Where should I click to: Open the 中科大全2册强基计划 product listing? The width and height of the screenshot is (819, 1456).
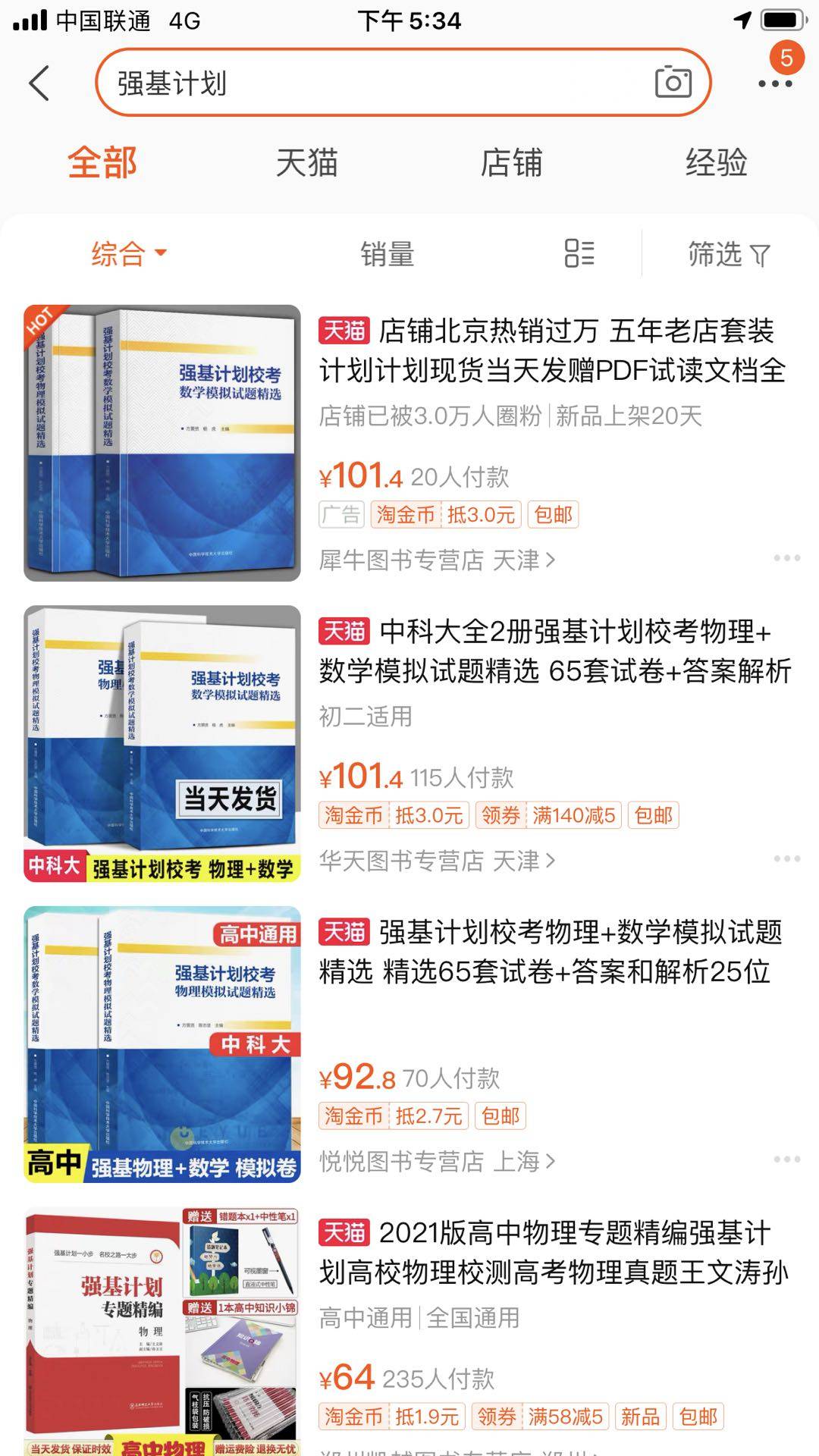[554, 651]
